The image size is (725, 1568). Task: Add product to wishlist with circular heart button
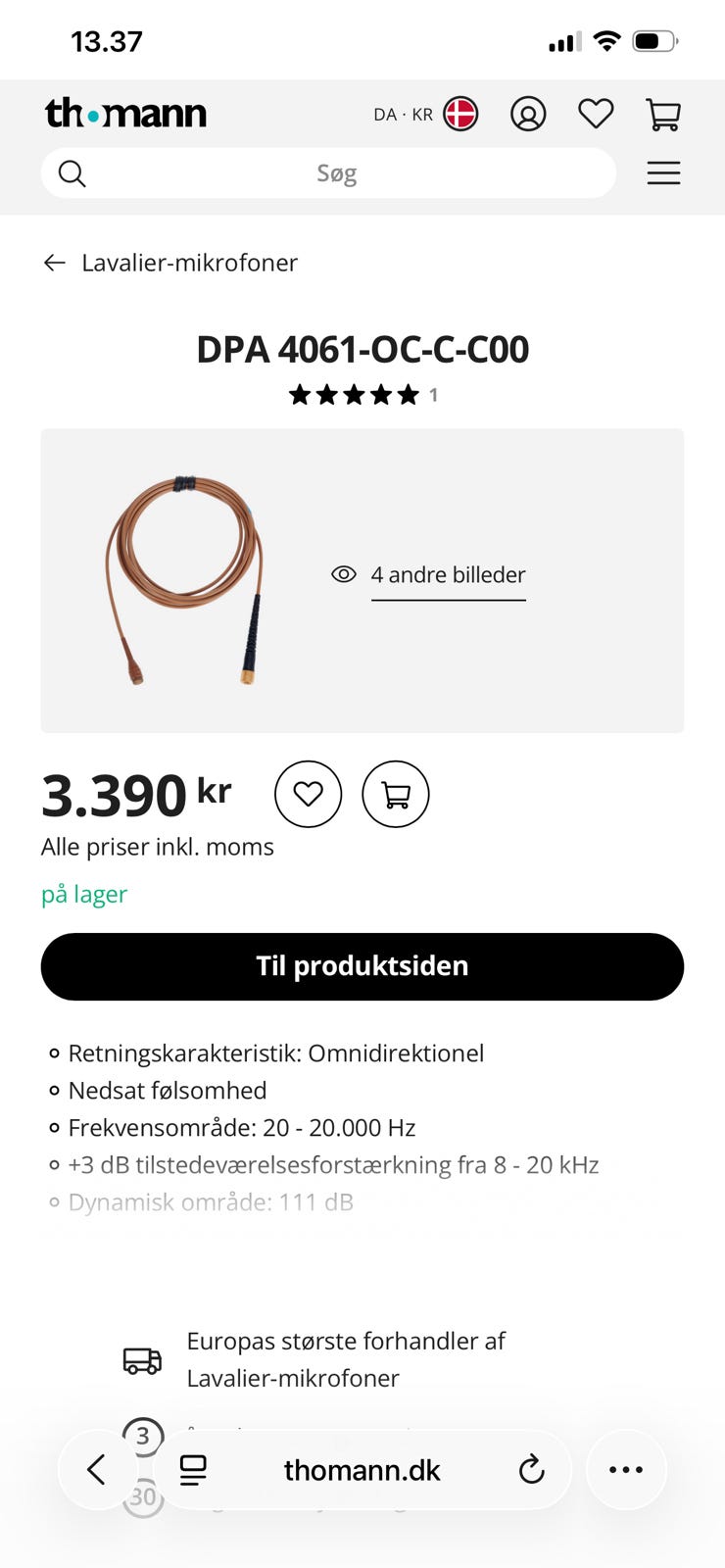(x=308, y=795)
